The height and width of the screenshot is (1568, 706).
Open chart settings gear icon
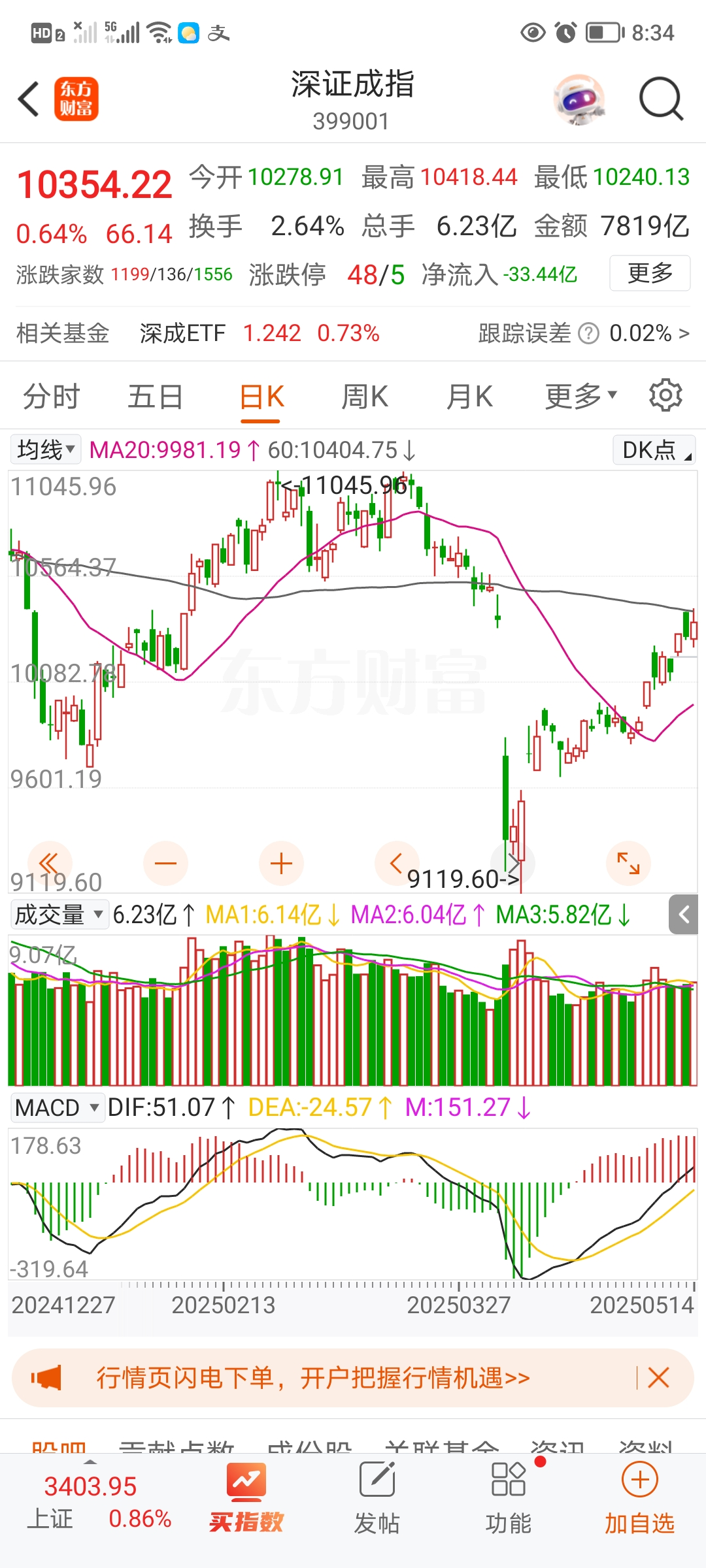coord(665,395)
